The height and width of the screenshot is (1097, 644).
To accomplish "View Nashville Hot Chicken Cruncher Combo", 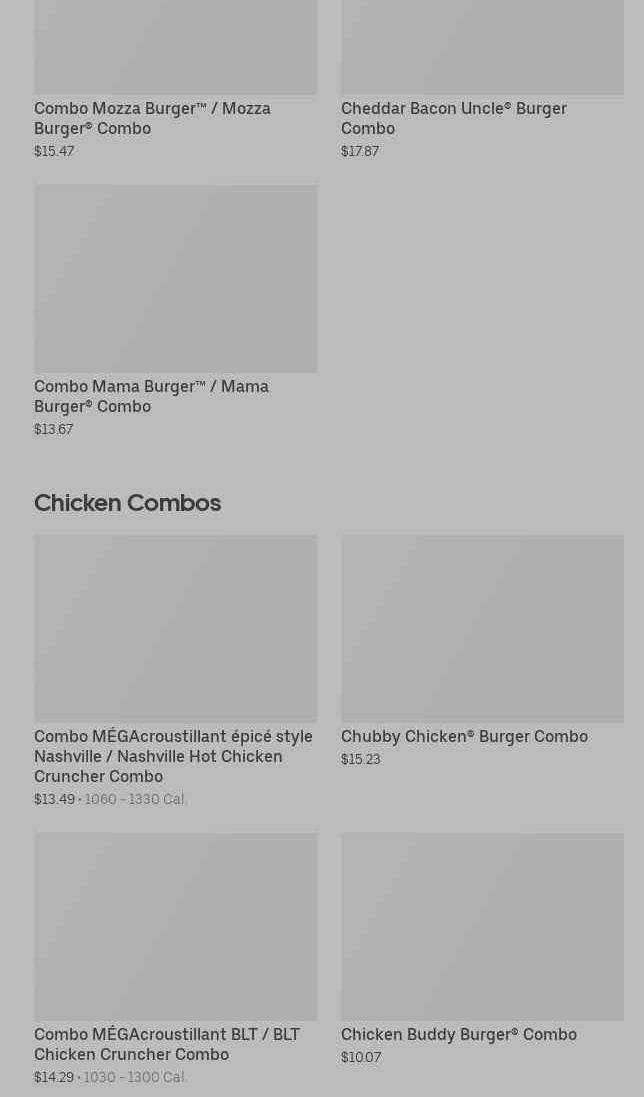I will tap(175, 672).
